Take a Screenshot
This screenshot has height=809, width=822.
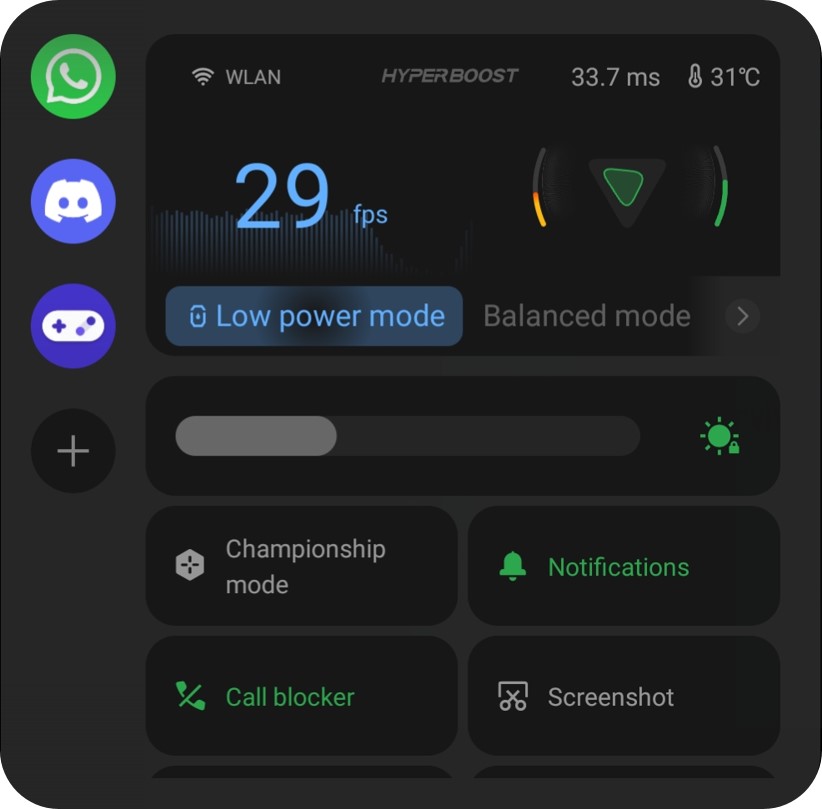click(623, 697)
